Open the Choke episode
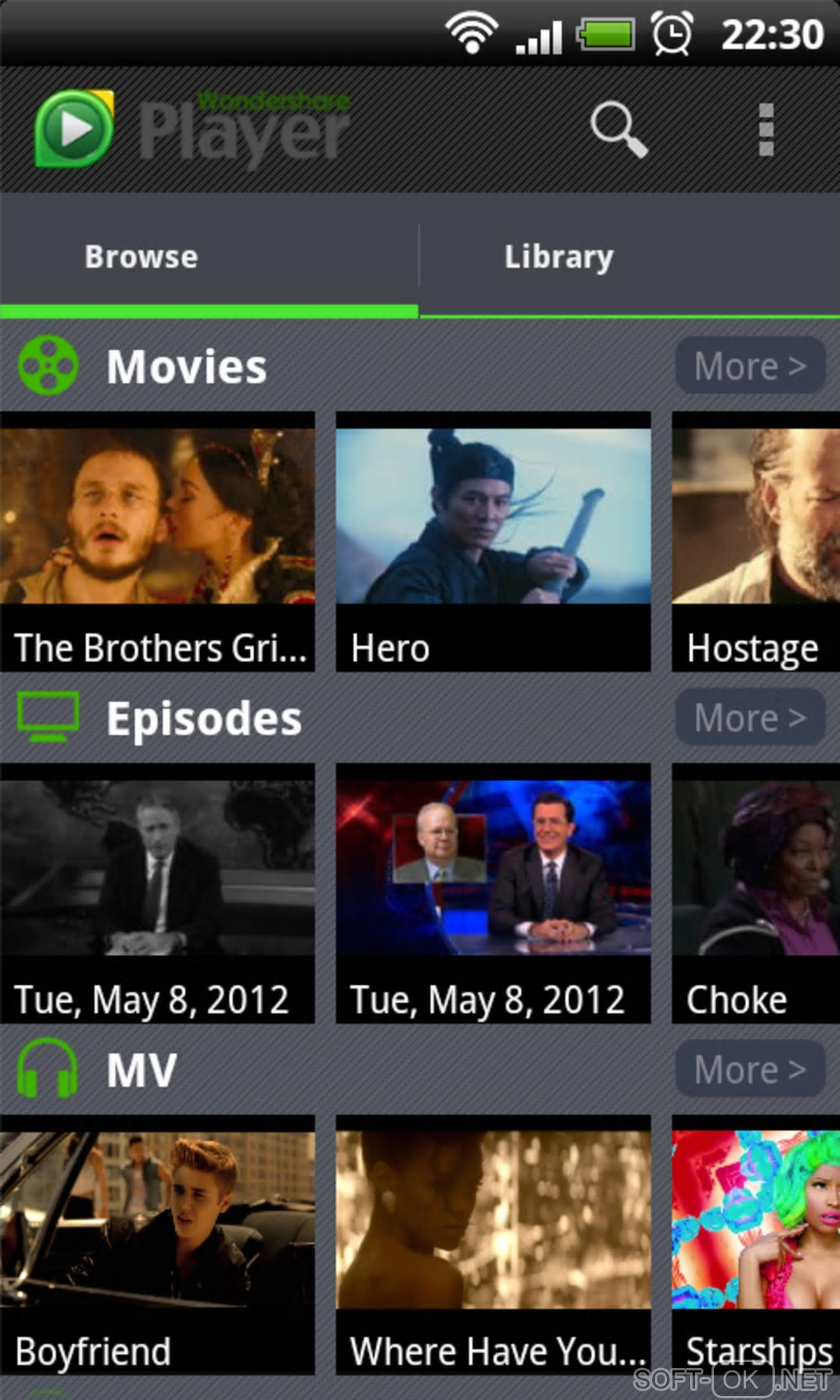This screenshot has width=840, height=1400. 755,893
